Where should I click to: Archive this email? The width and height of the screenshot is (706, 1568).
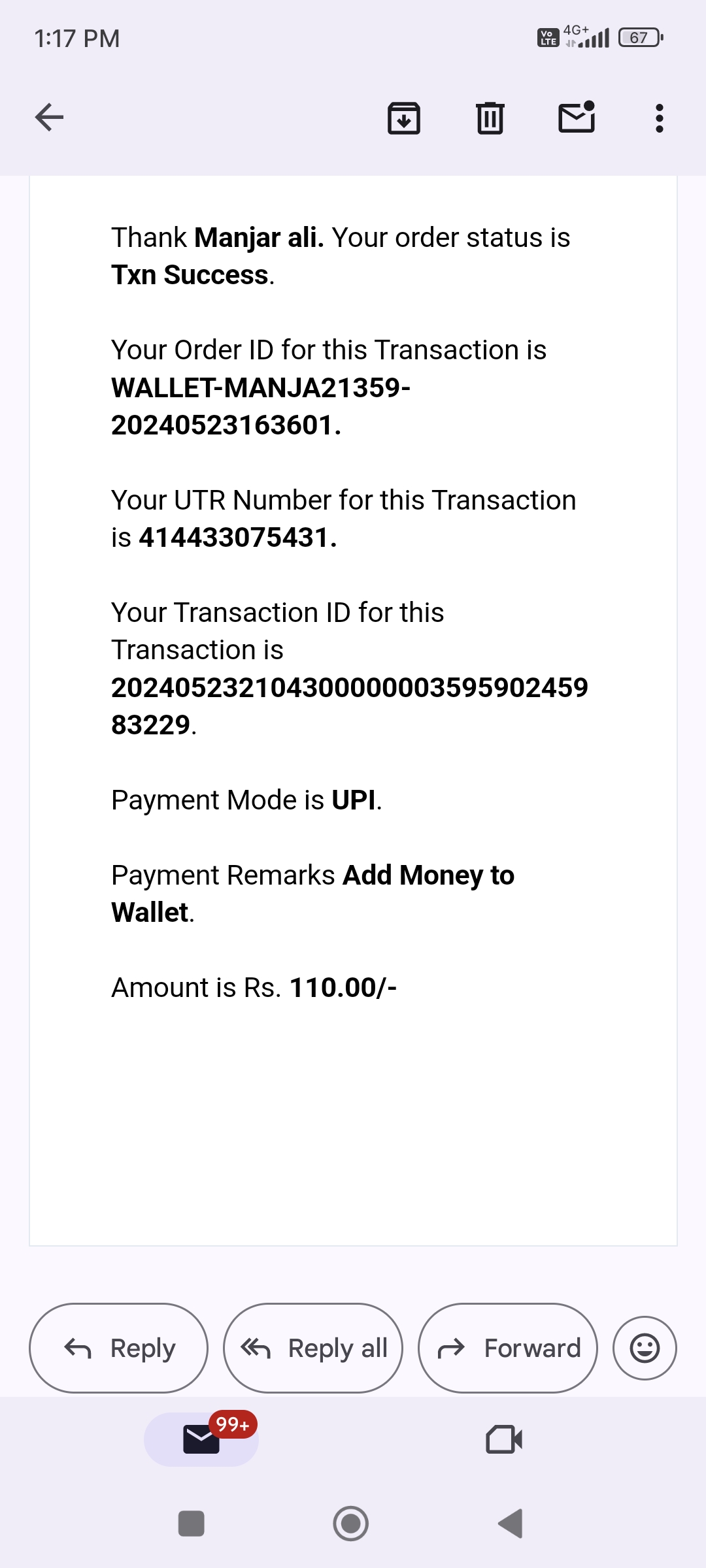404,118
